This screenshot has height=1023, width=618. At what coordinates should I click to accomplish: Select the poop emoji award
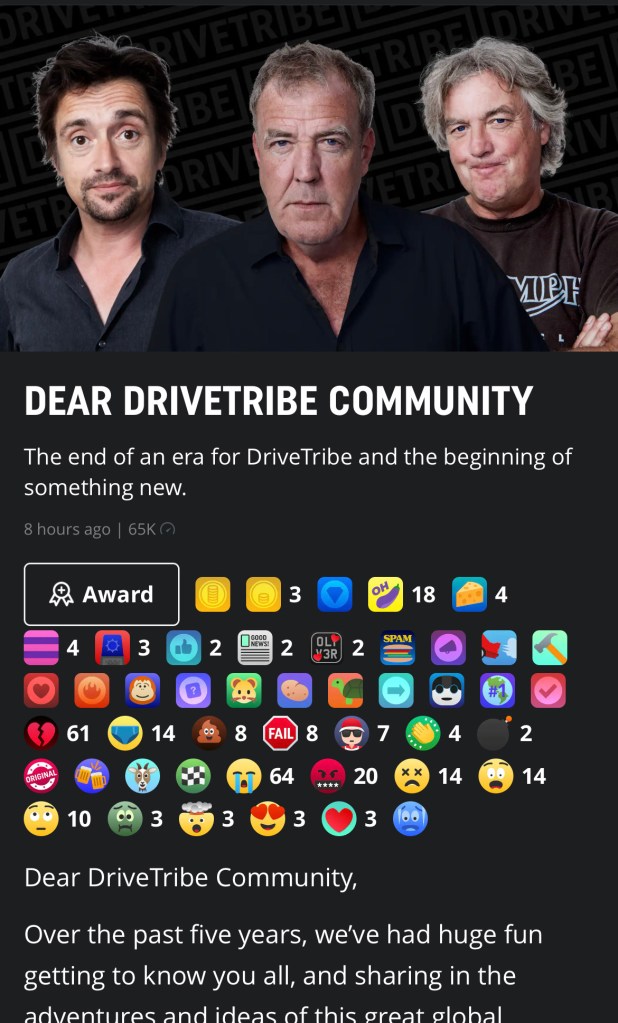click(x=209, y=733)
